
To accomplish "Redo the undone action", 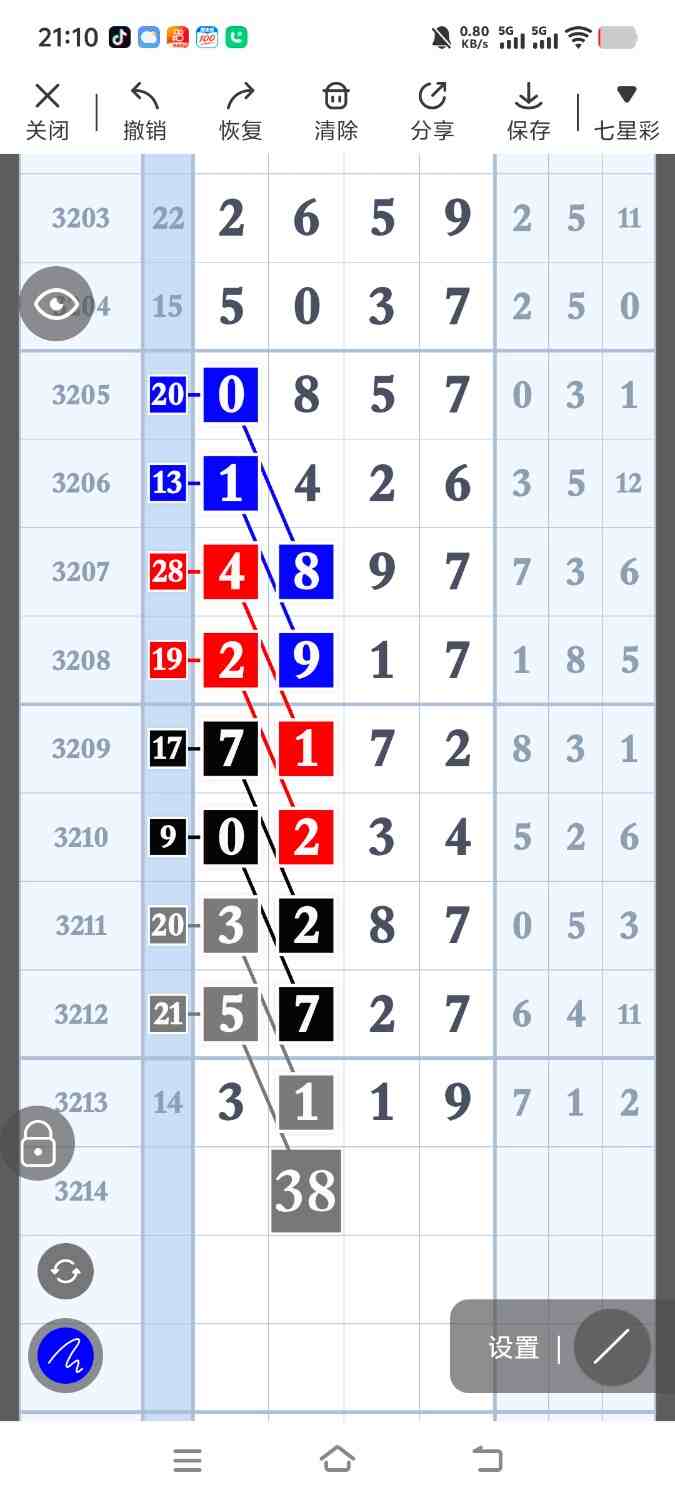I will click(x=240, y=111).
